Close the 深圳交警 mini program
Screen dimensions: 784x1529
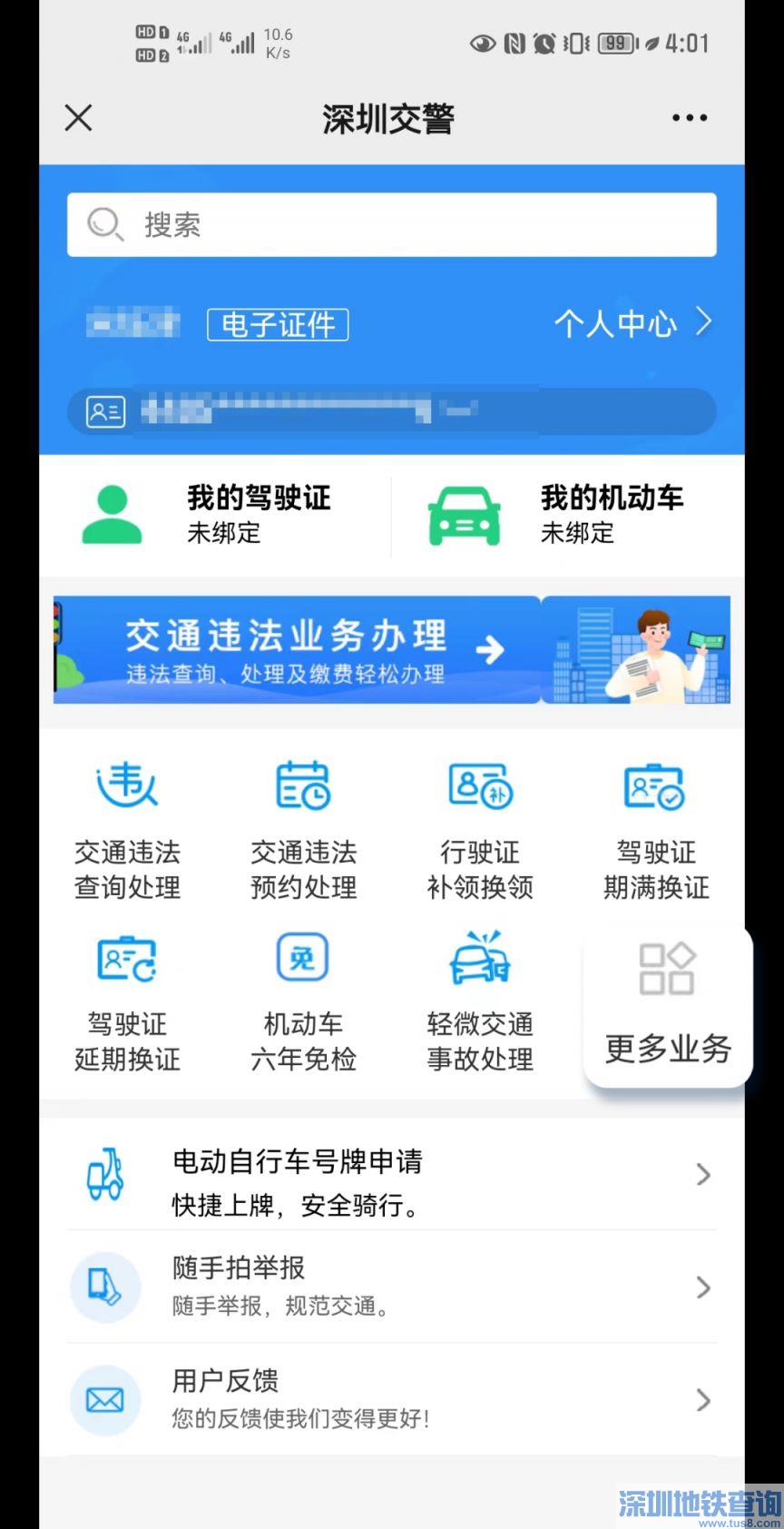coord(79,117)
